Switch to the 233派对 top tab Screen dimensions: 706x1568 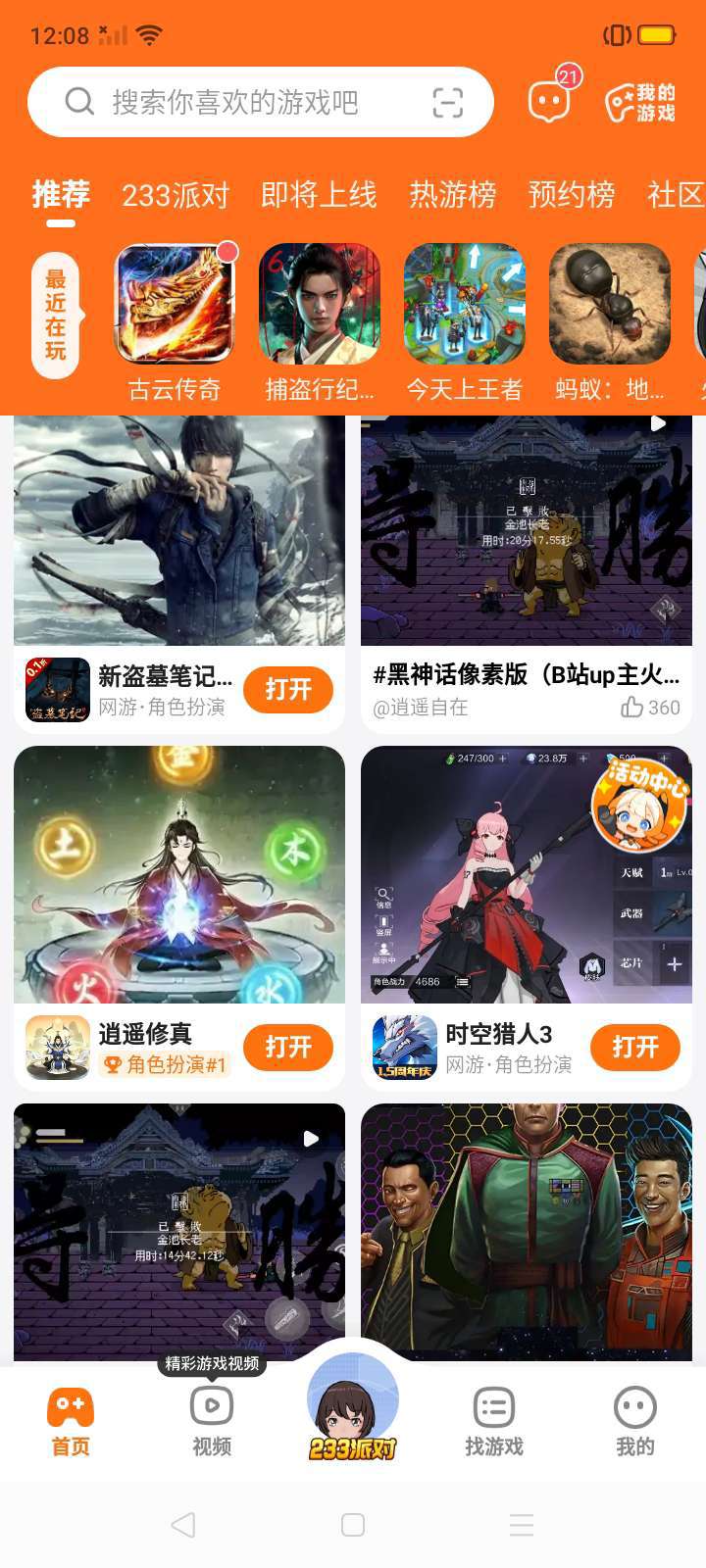(176, 195)
